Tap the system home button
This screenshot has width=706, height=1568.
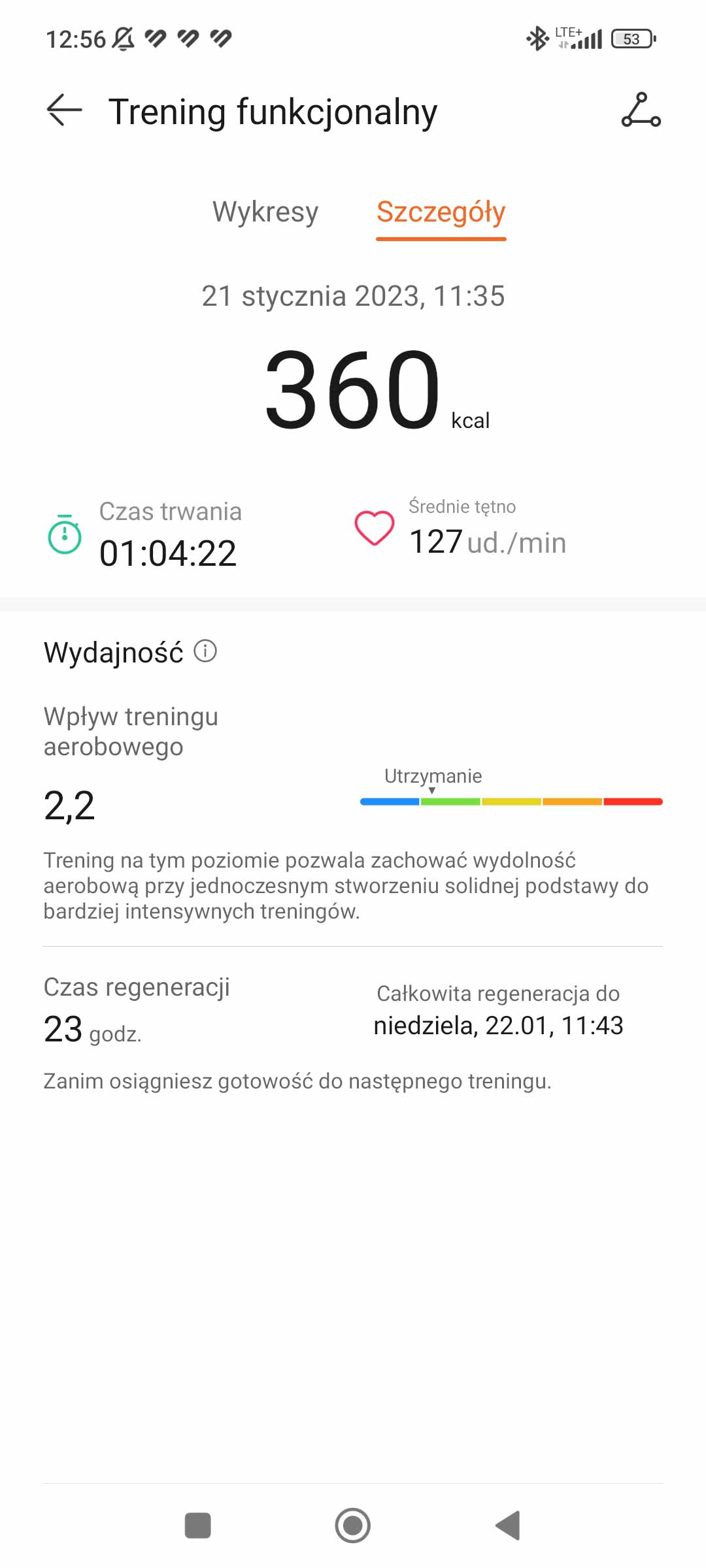tap(352, 1526)
